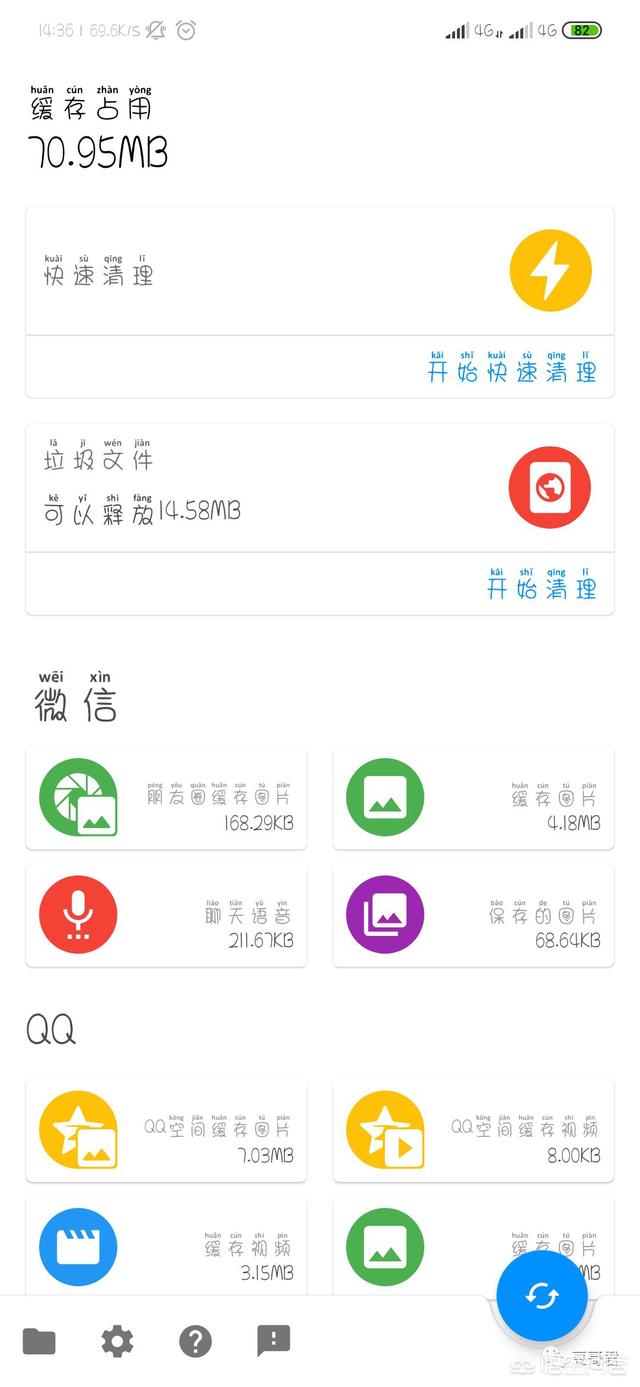This screenshot has height=1387, width=640.
Task: Tap the blue refresh floating button
Action: pyautogui.click(x=542, y=1296)
